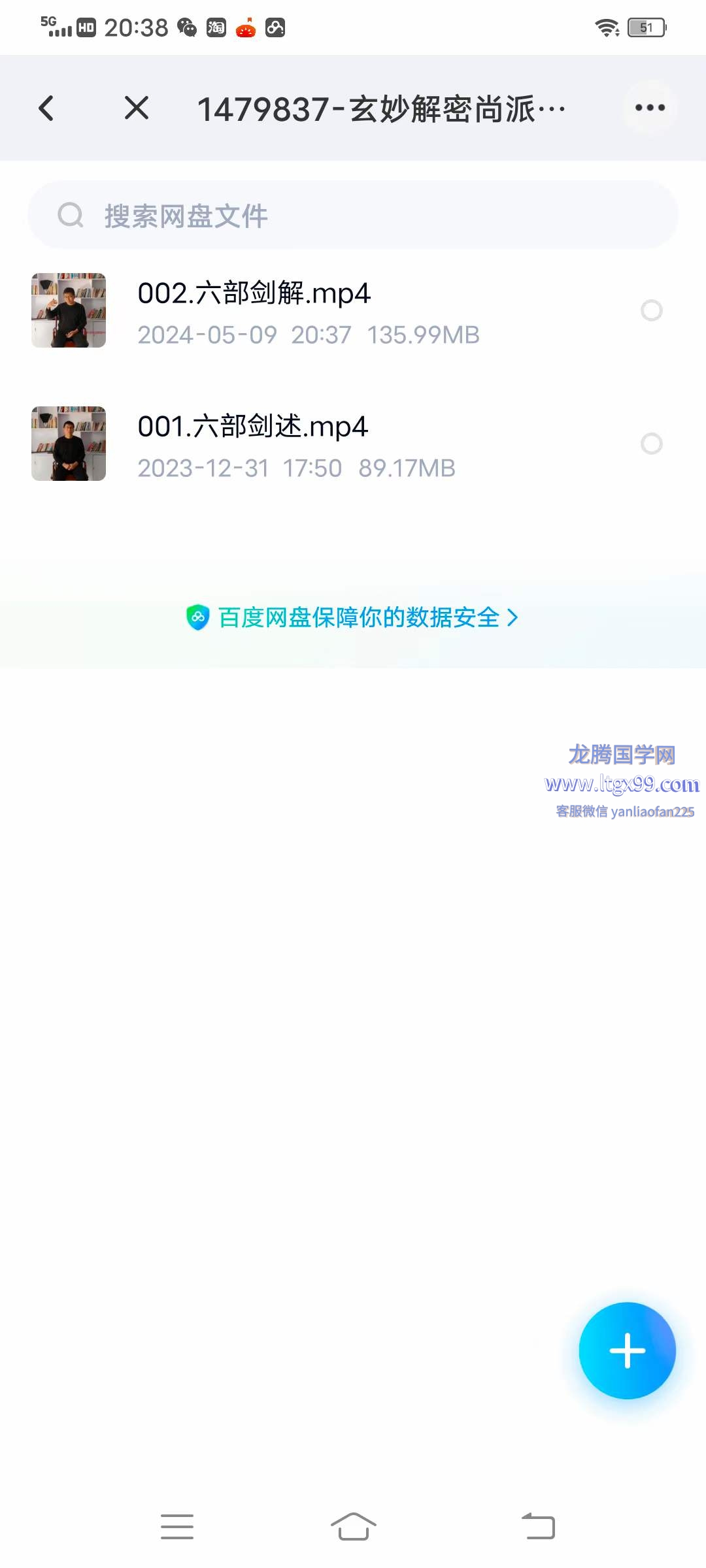Close the folder with the X icon

[x=137, y=108]
